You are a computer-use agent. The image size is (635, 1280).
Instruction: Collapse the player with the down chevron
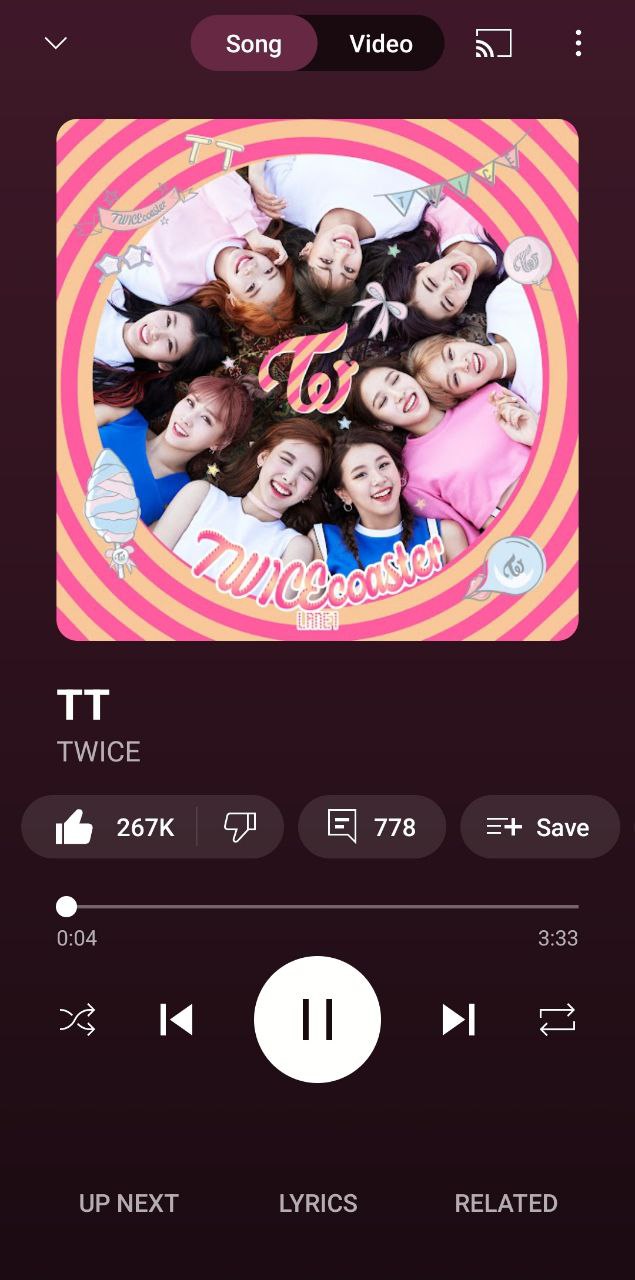point(55,43)
